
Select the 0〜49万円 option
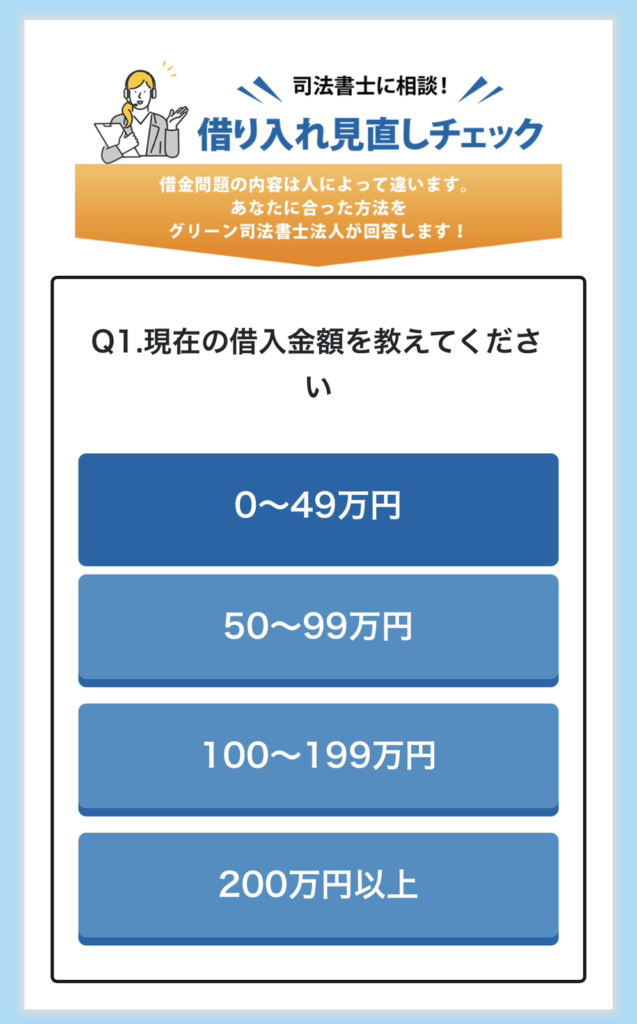coord(318,508)
